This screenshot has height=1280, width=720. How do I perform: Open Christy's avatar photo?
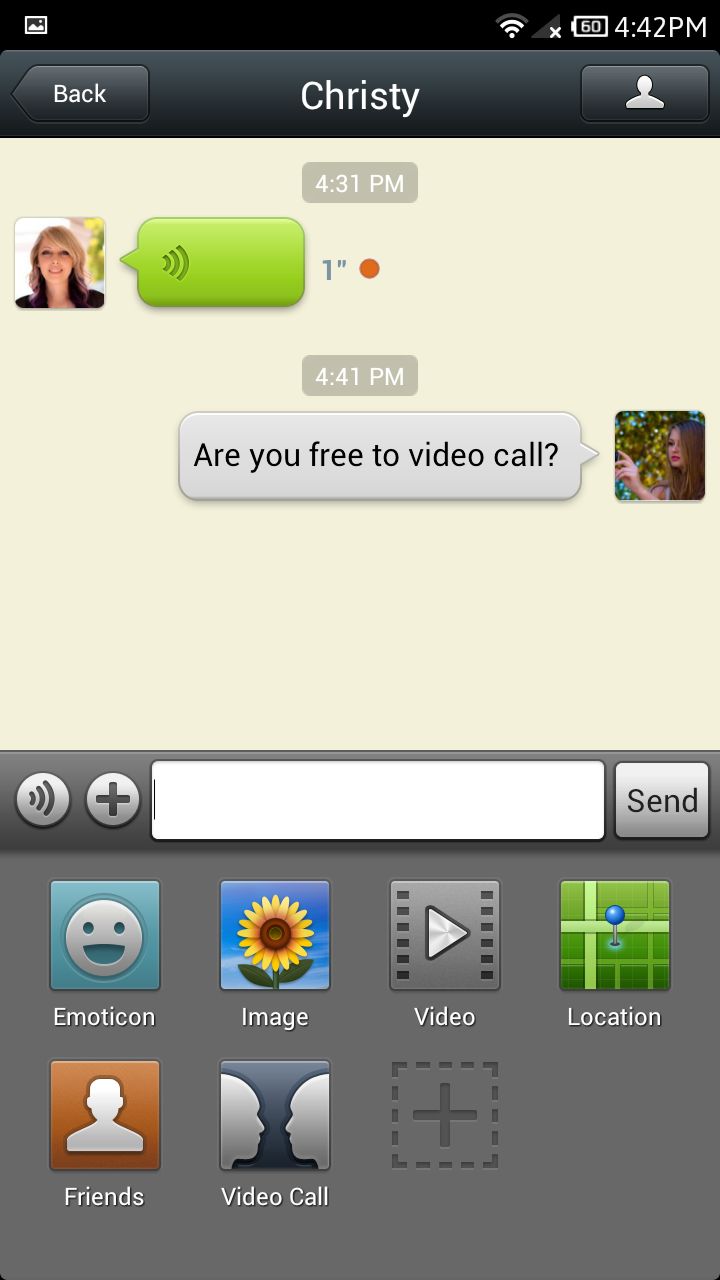click(60, 263)
